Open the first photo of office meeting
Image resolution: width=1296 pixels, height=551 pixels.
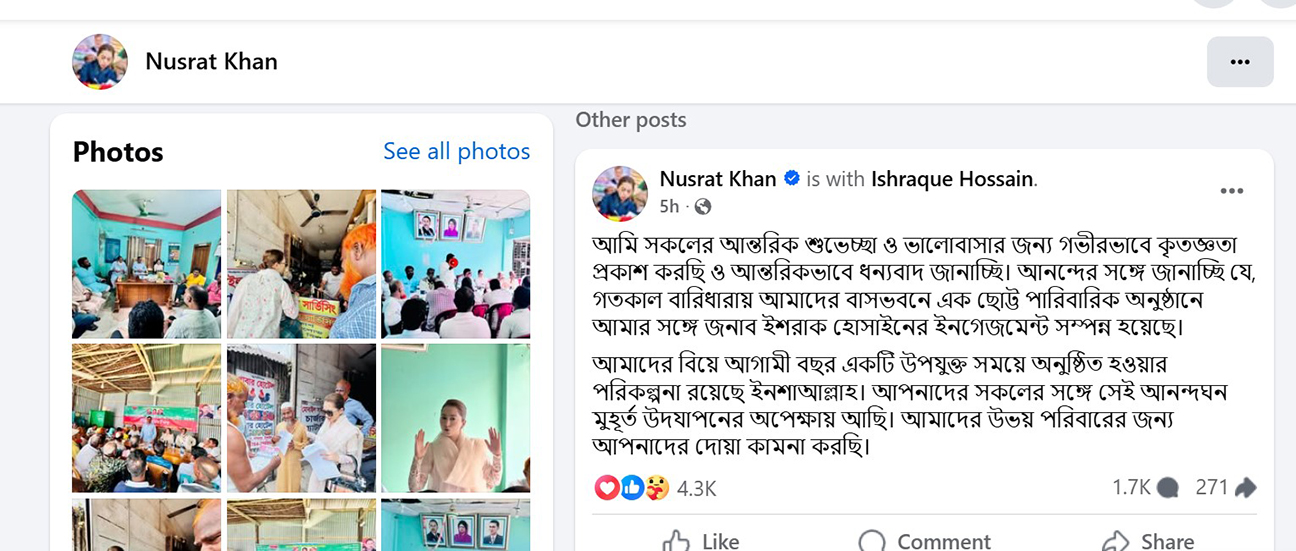pos(146,264)
